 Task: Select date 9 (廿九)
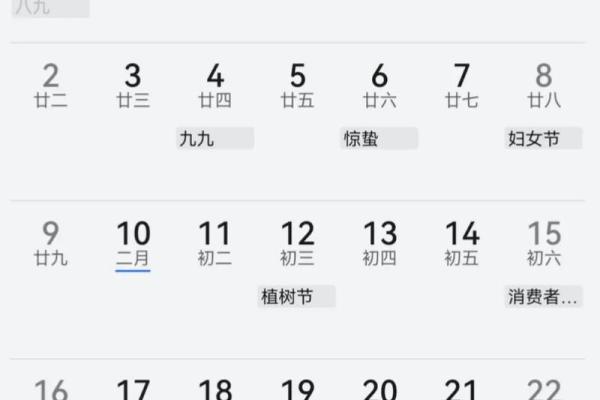pos(51,243)
